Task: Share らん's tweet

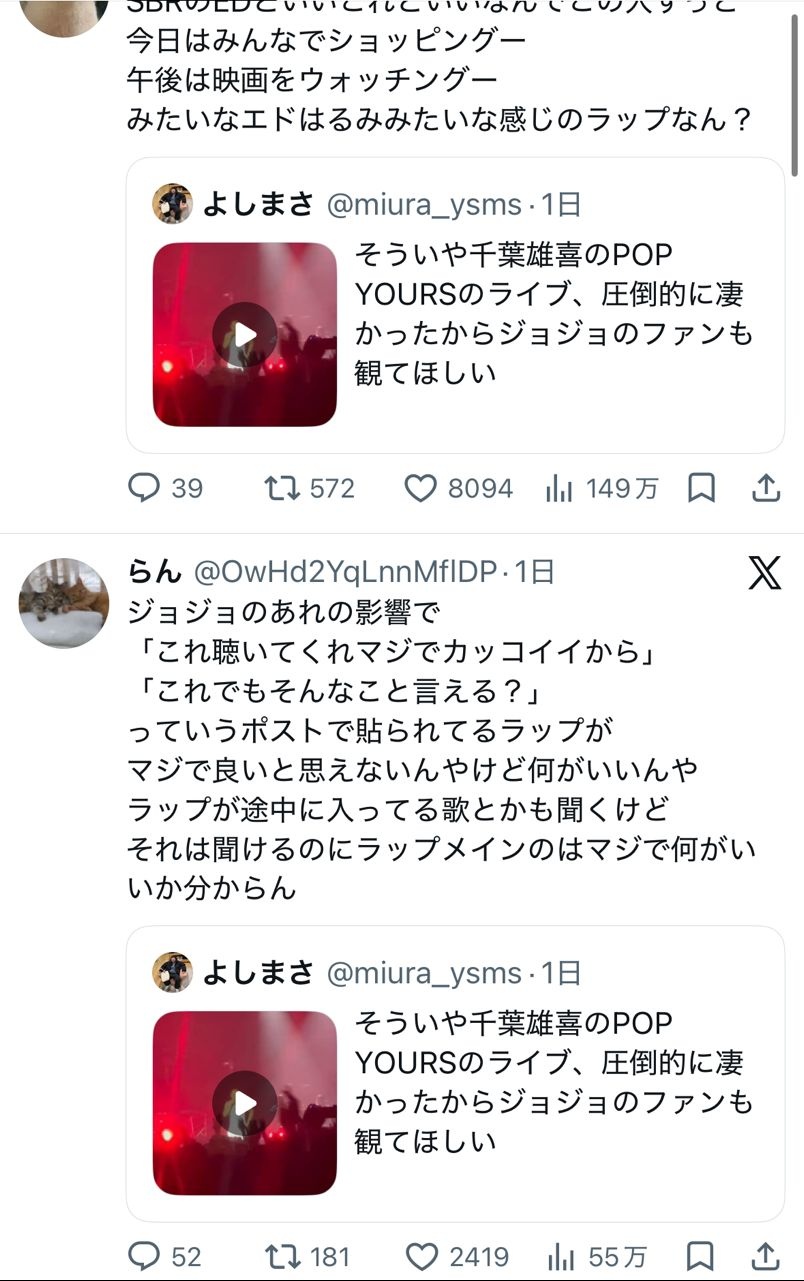Action: click(765, 1256)
